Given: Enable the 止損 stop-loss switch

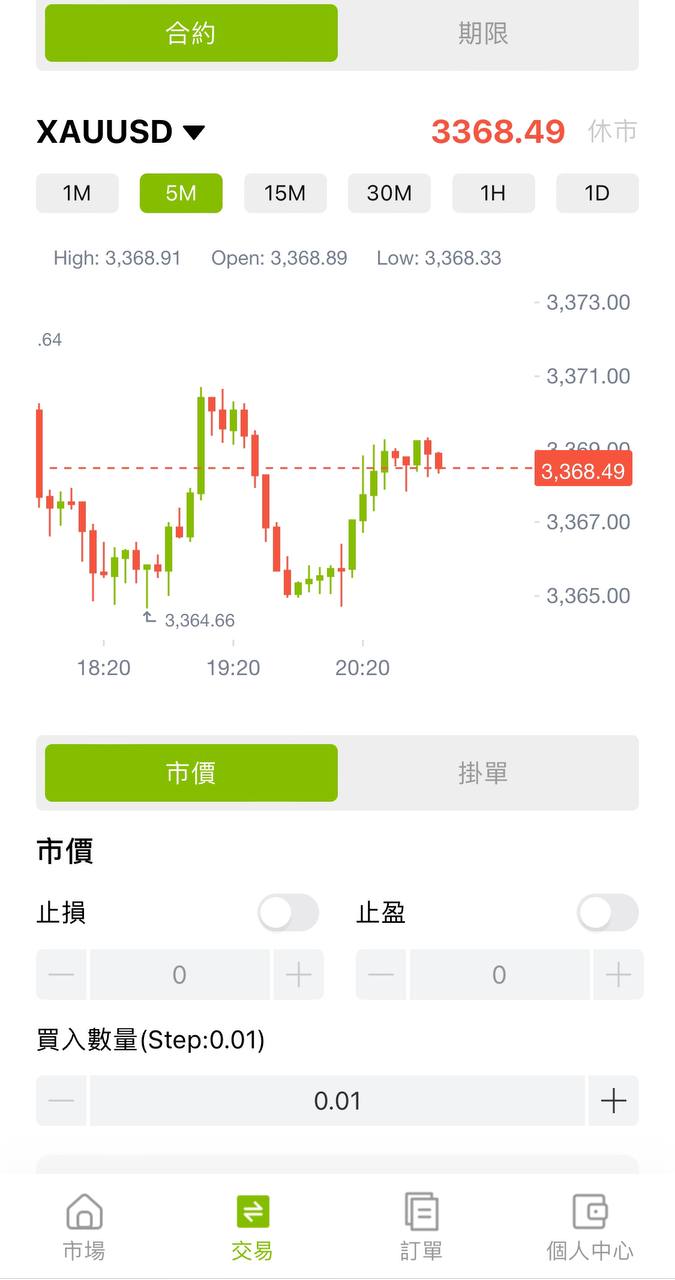Looking at the screenshot, I should tap(288, 913).
